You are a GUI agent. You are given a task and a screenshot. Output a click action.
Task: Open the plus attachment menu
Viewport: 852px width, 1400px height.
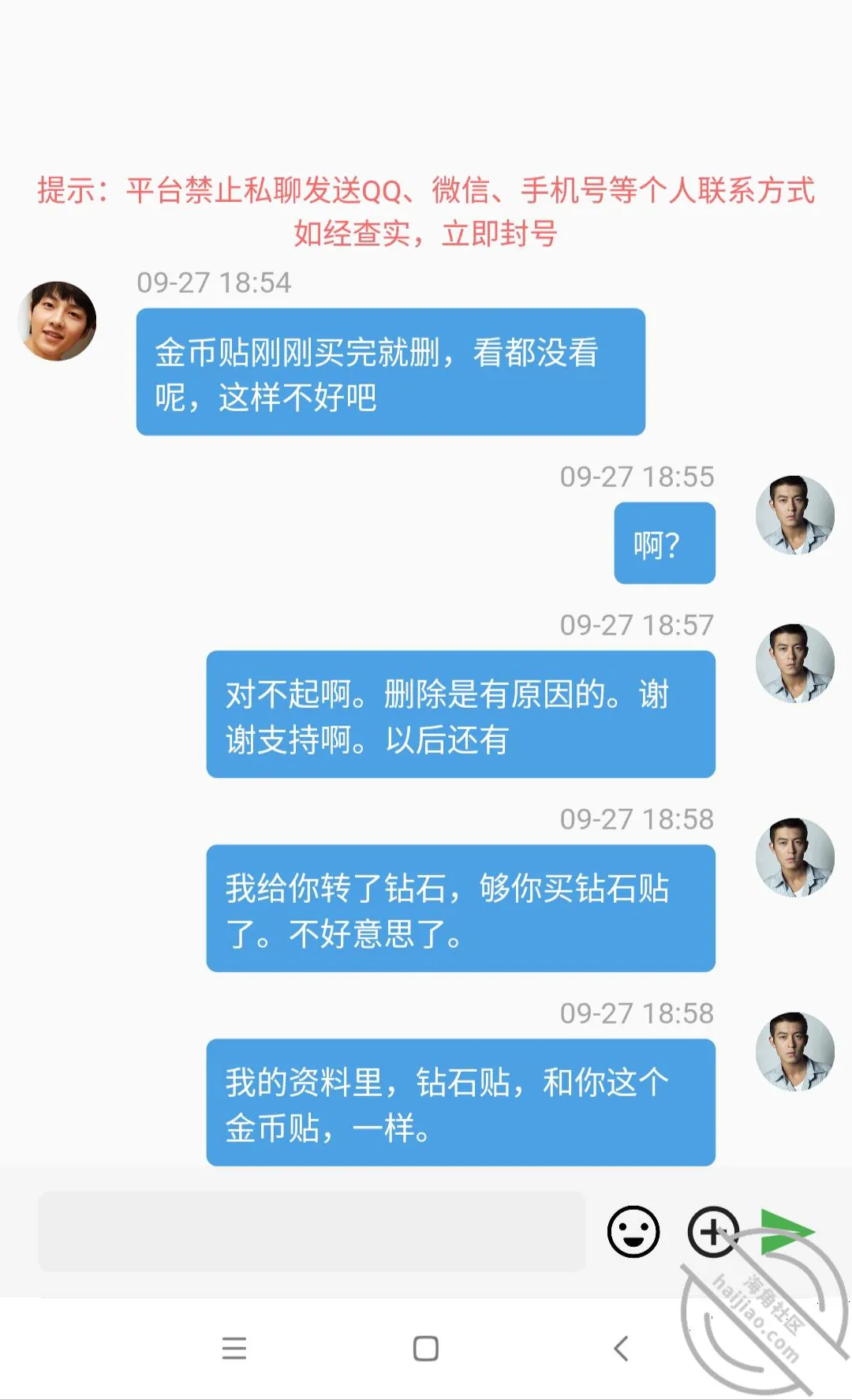[713, 1231]
